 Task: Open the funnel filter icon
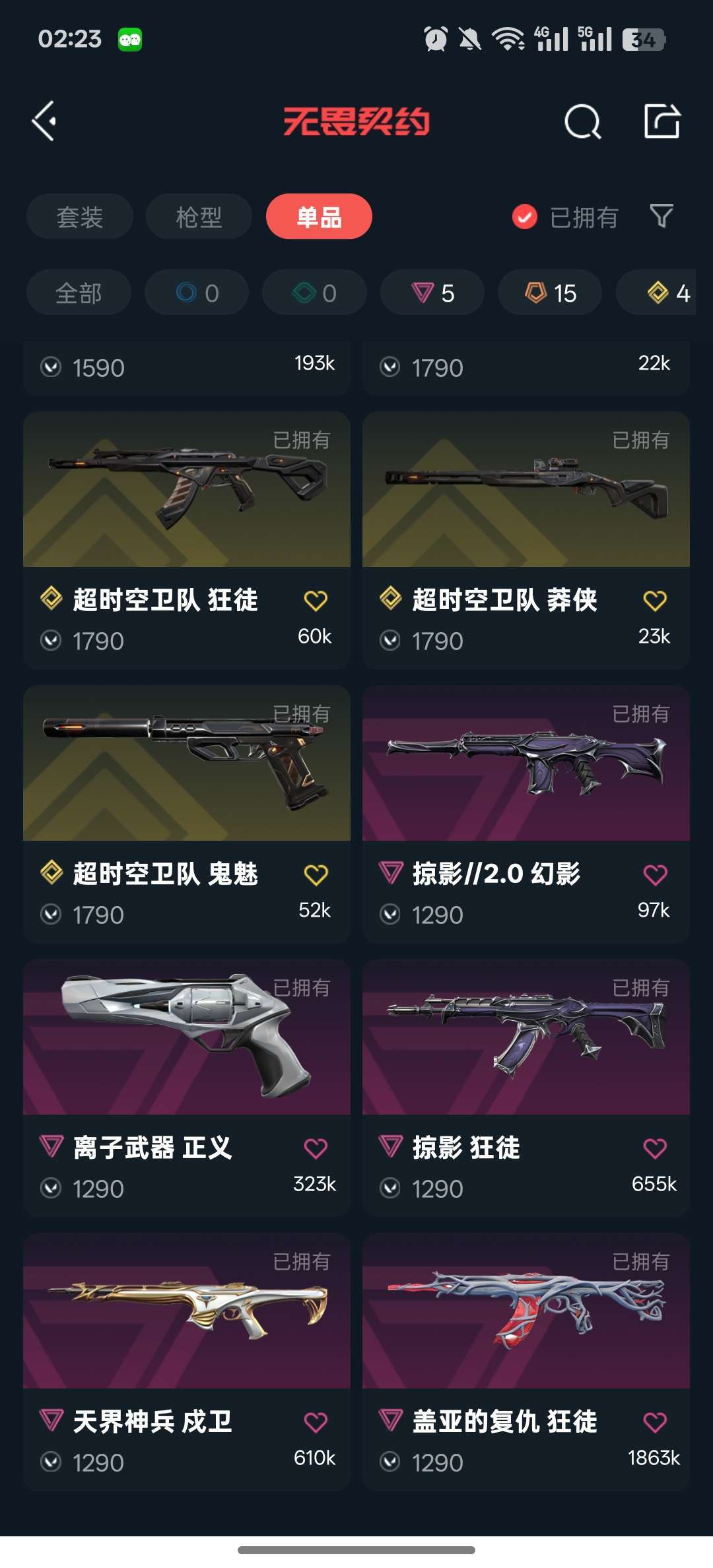662,216
